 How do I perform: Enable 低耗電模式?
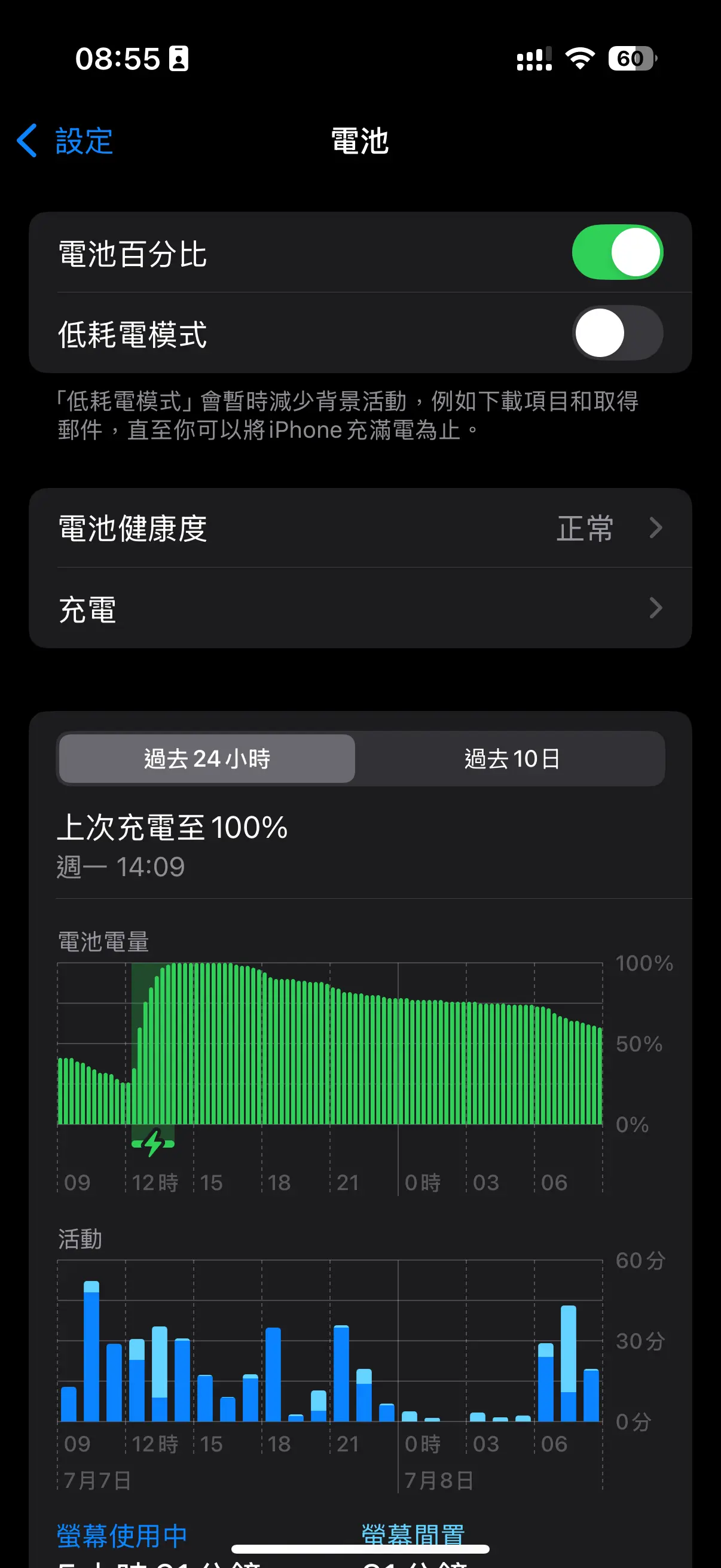click(617, 332)
